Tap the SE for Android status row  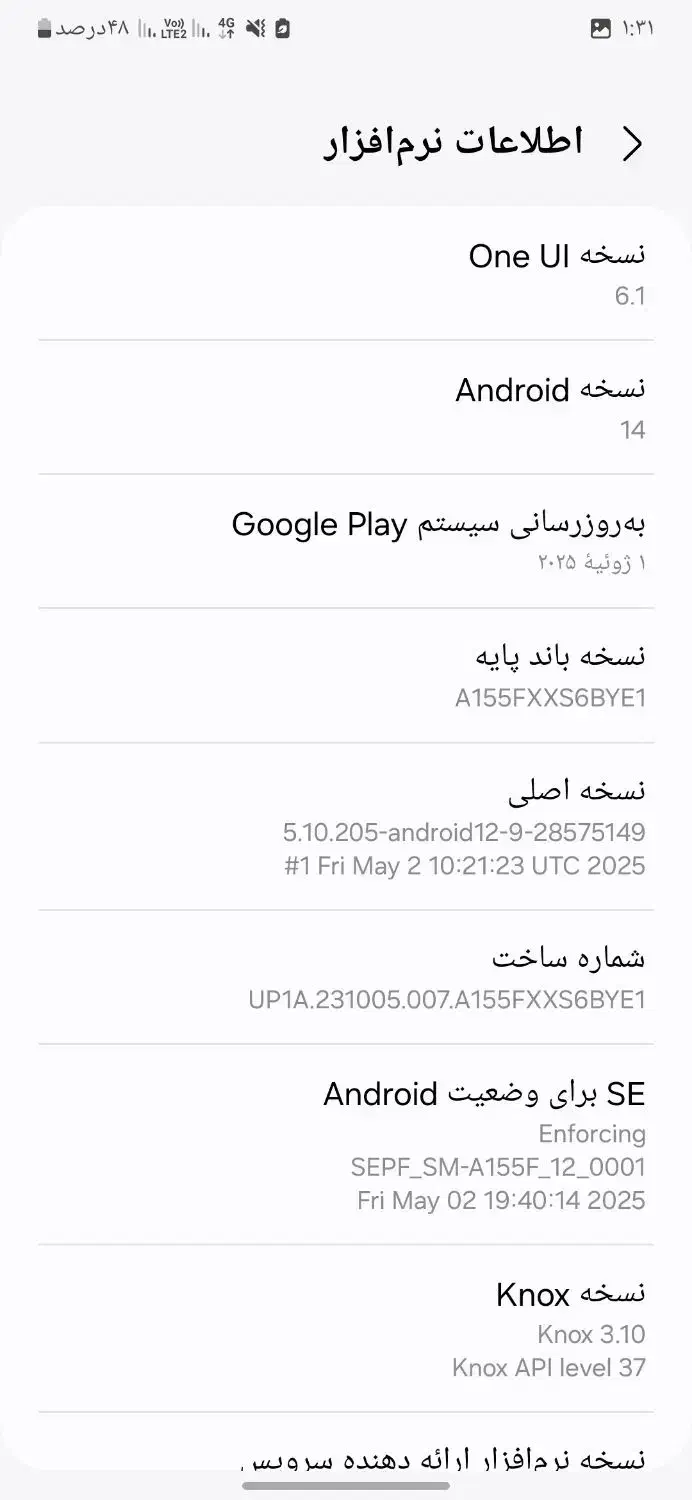346,1144
